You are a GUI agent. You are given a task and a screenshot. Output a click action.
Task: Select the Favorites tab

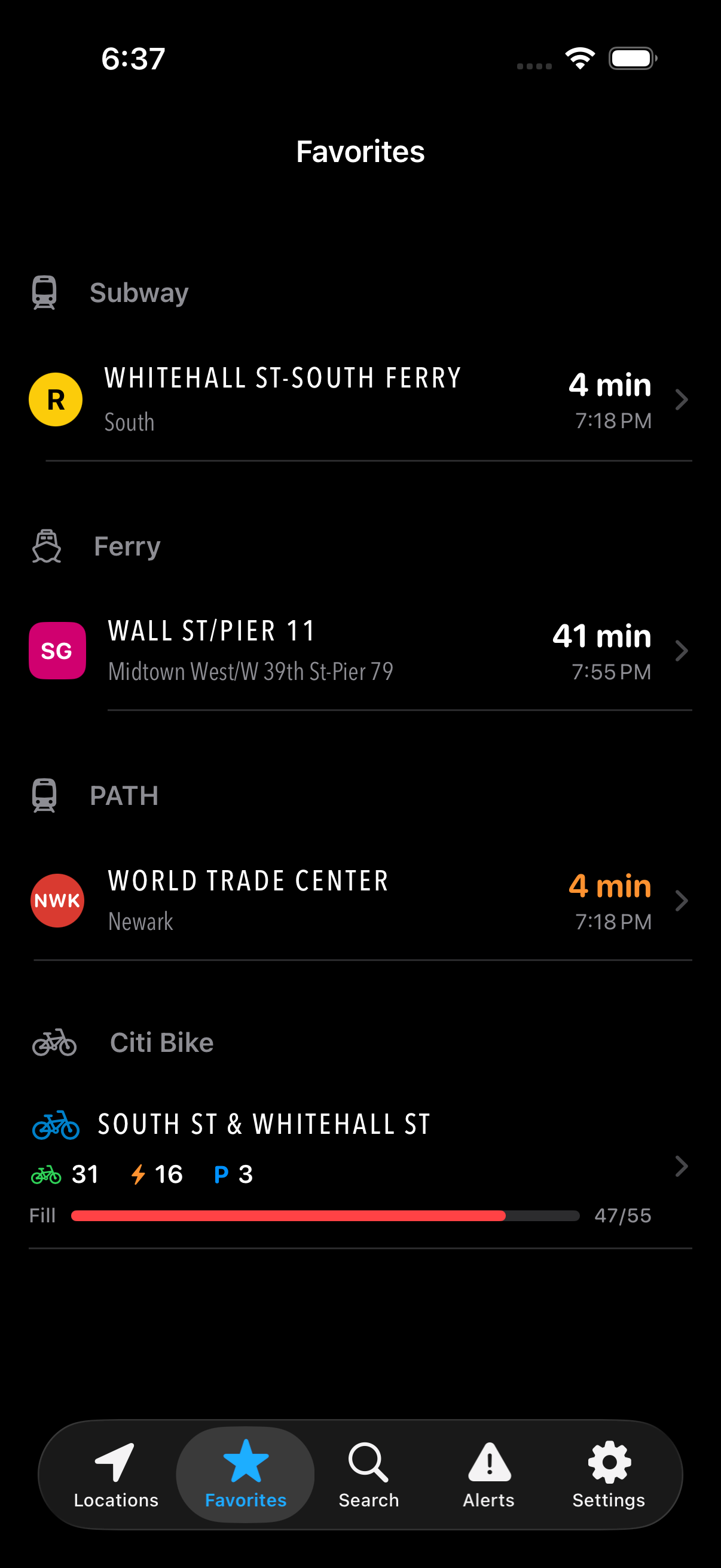[x=245, y=1474]
